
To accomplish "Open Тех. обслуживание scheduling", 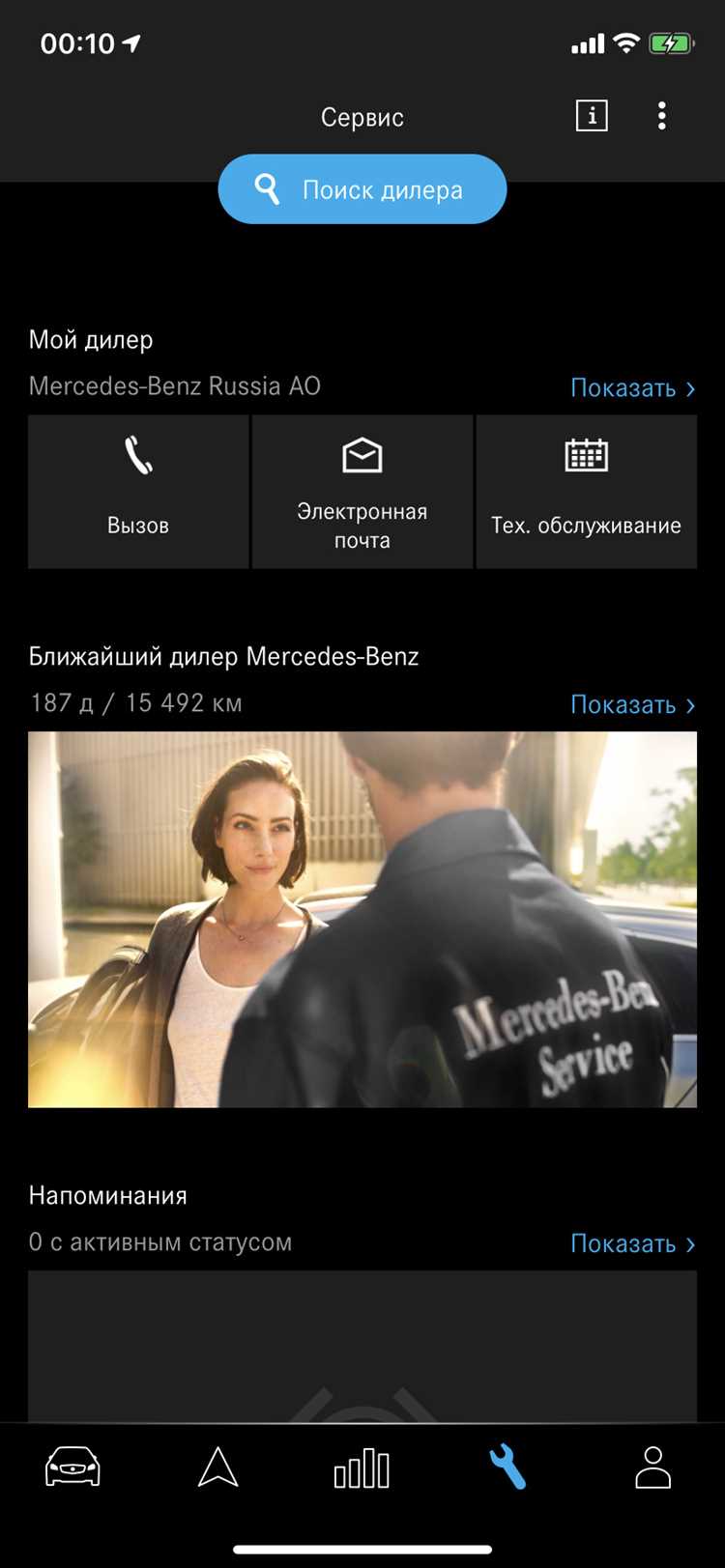I will click(586, 492).
